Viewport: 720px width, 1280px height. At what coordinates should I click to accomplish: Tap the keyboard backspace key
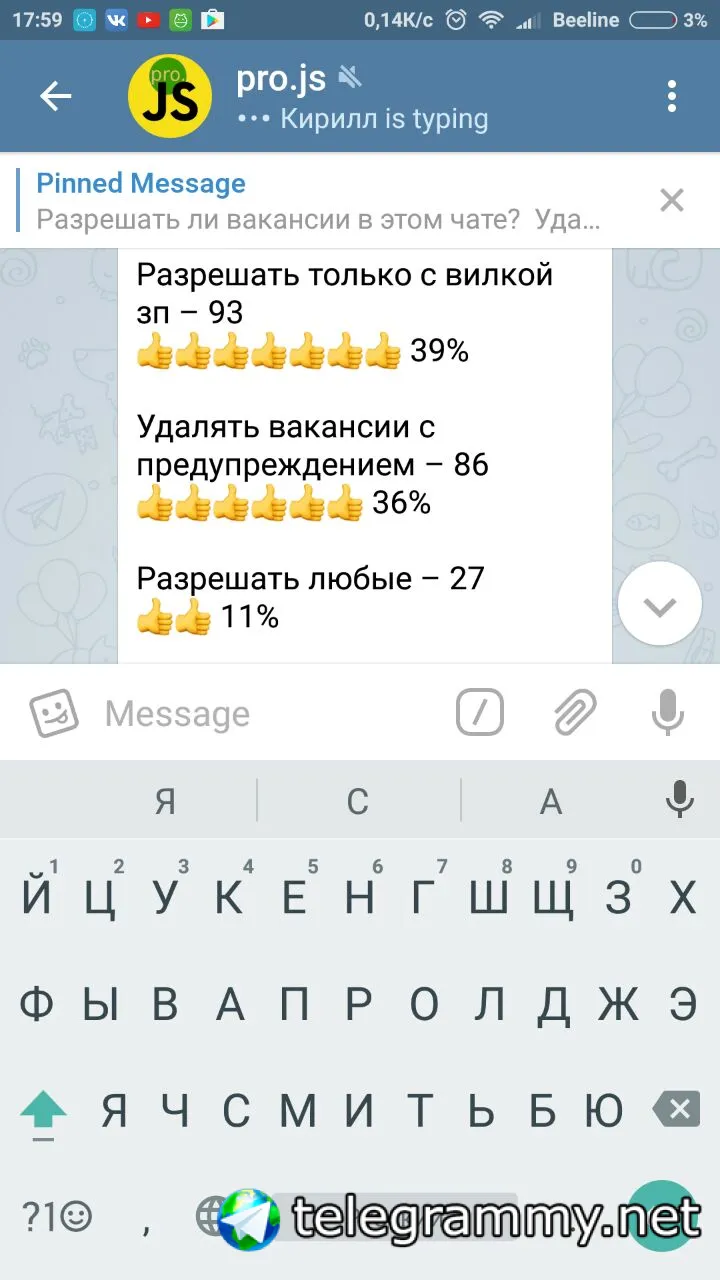pos(677,1108)
